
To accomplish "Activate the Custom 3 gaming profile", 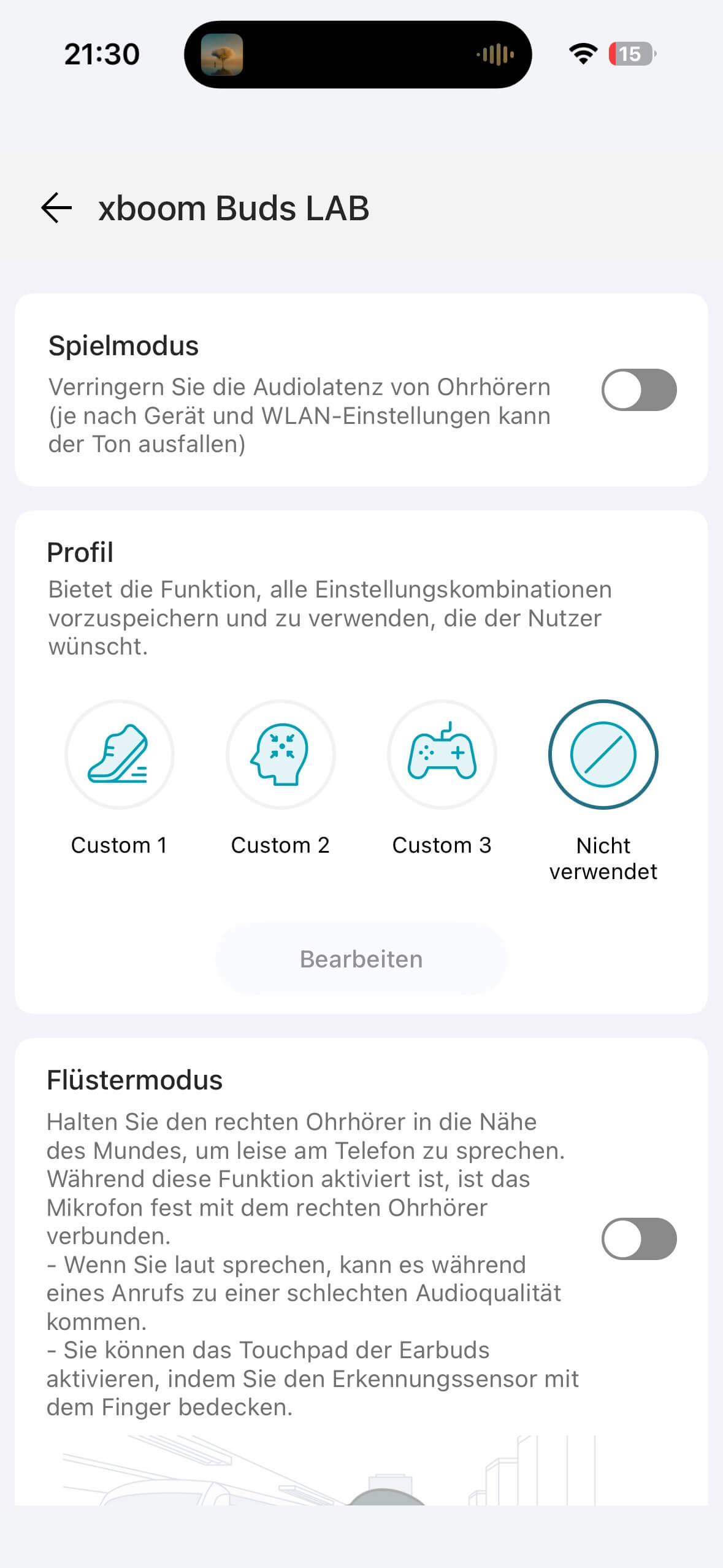I will [x=442, y=755].
